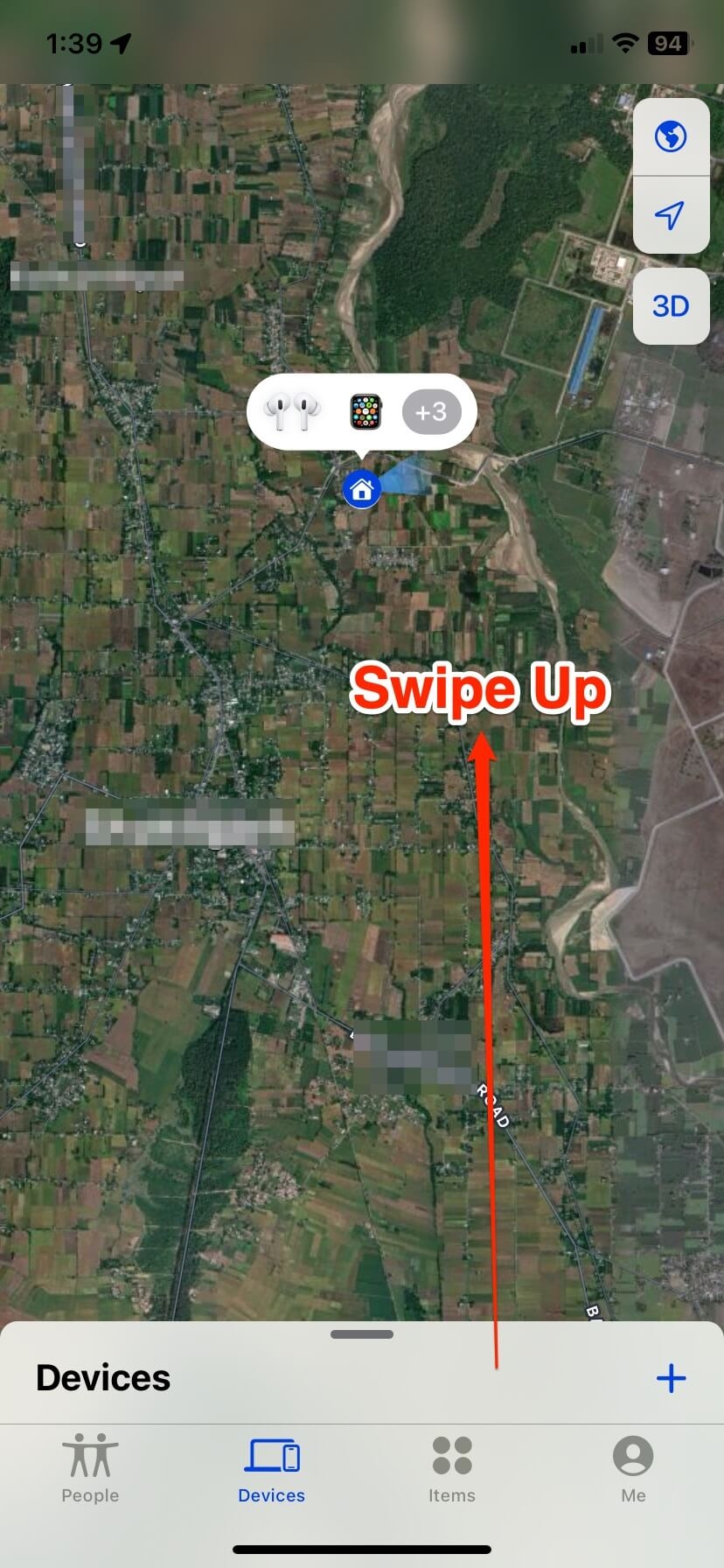
Task: Tap the home location pin
Action: pos(361,489)
